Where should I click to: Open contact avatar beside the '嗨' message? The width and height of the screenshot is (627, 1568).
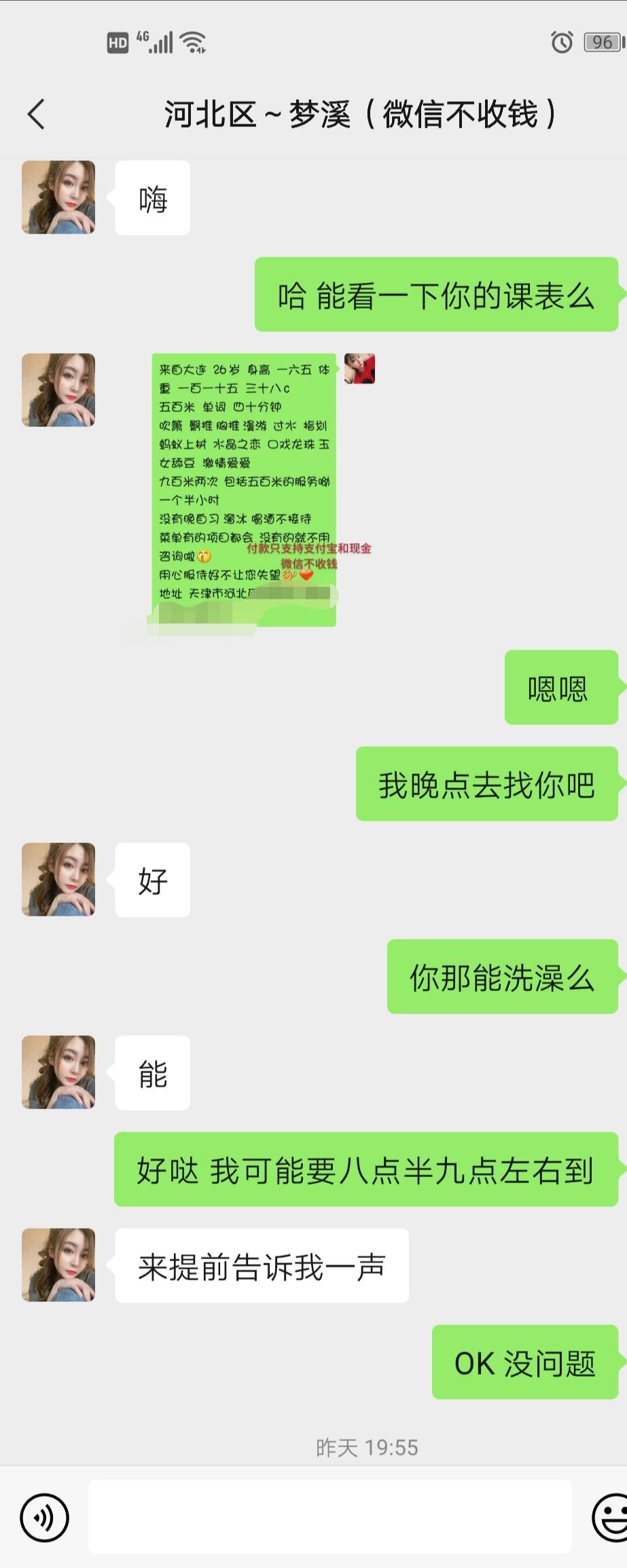pos(58,198)
